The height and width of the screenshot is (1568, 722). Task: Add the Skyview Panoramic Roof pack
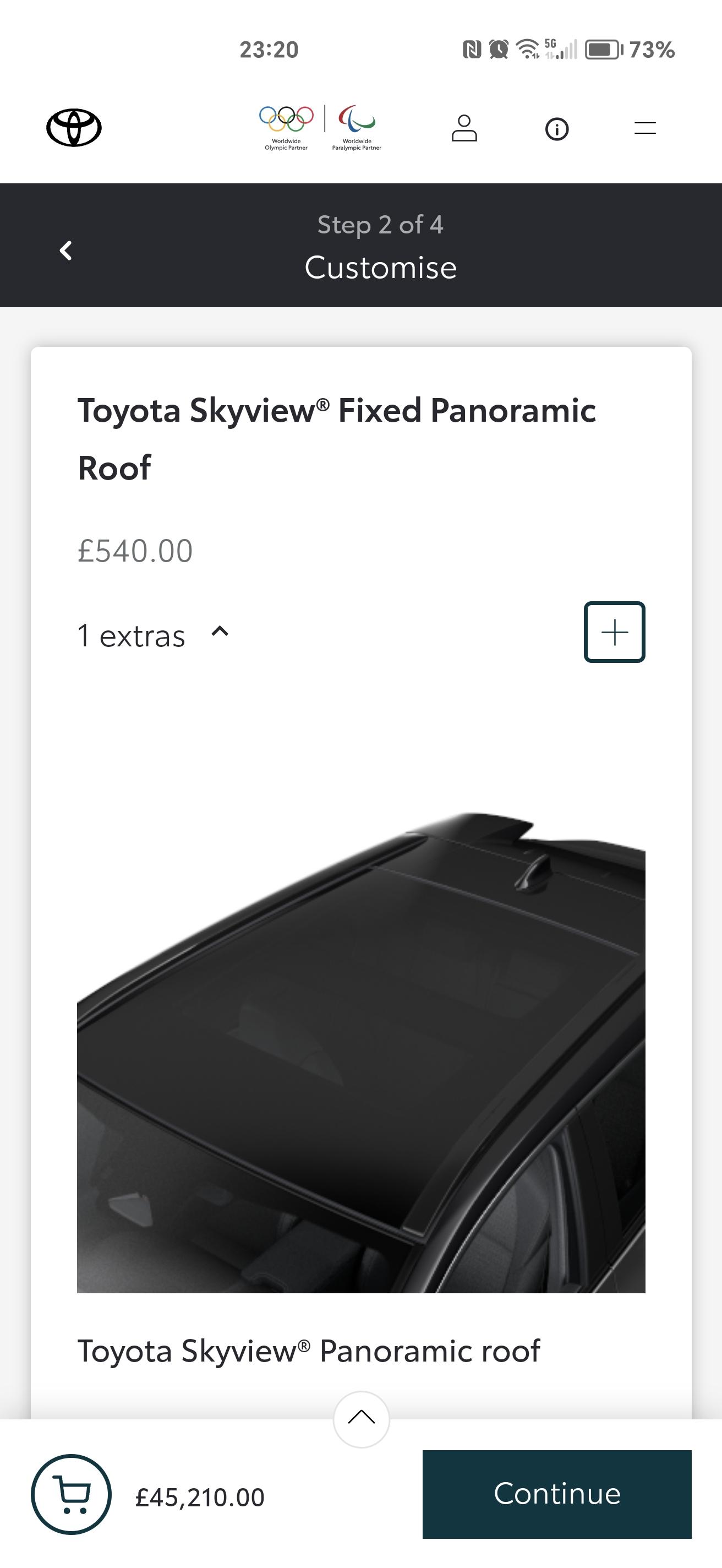tap(614, 632)
